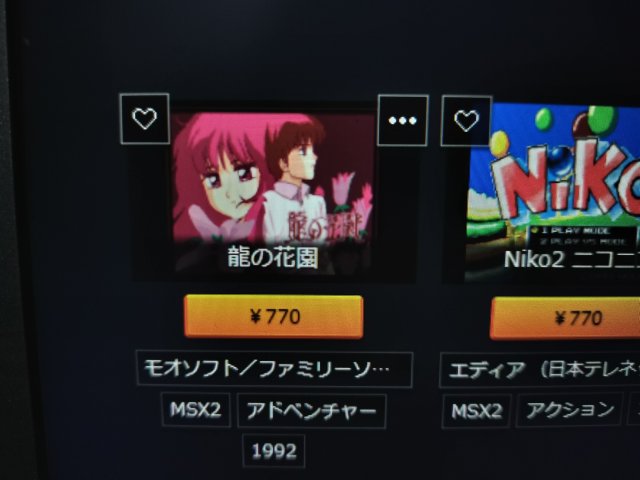
Task: Select the アクション genre tag
Action: coord(569,410)
